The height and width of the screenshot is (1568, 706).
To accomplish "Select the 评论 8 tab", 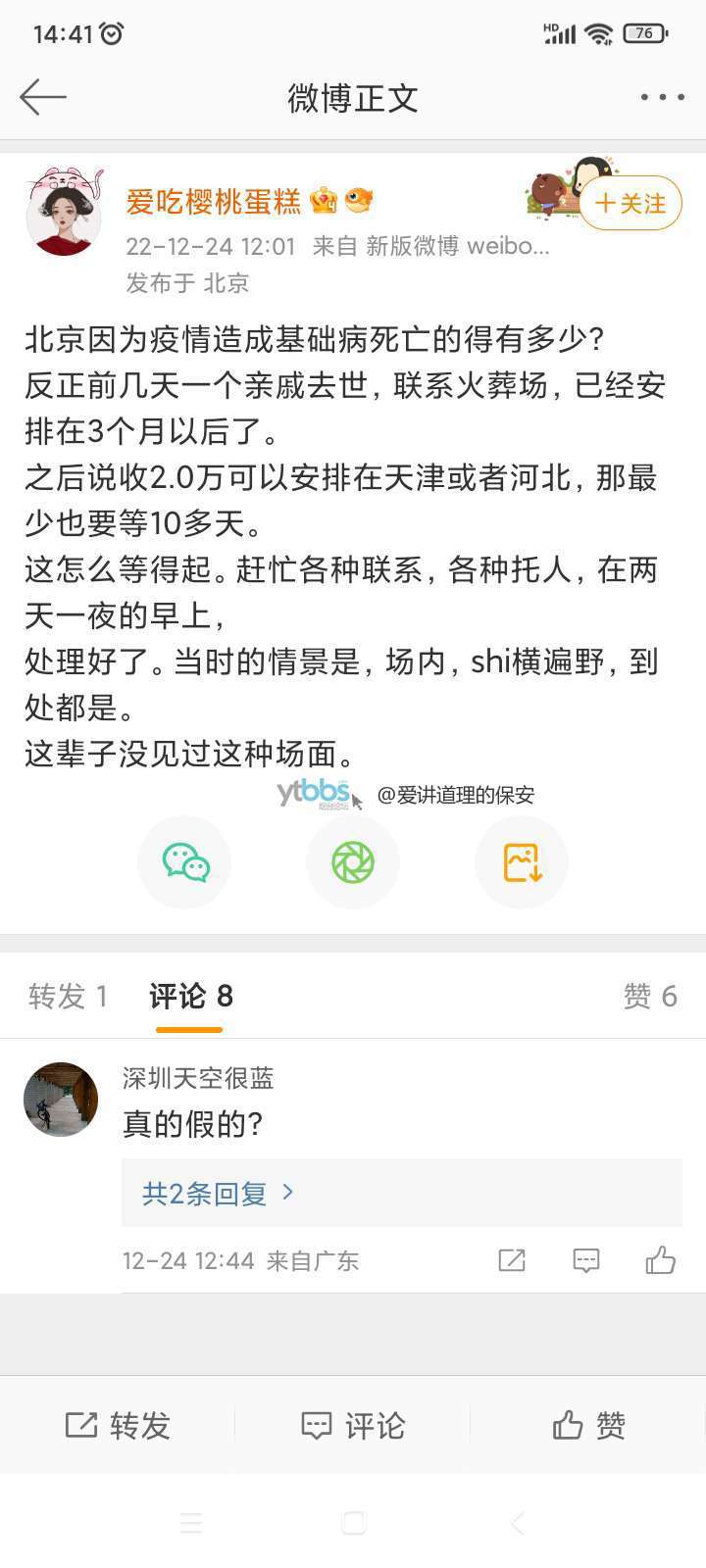I will (x=190, y=997).
